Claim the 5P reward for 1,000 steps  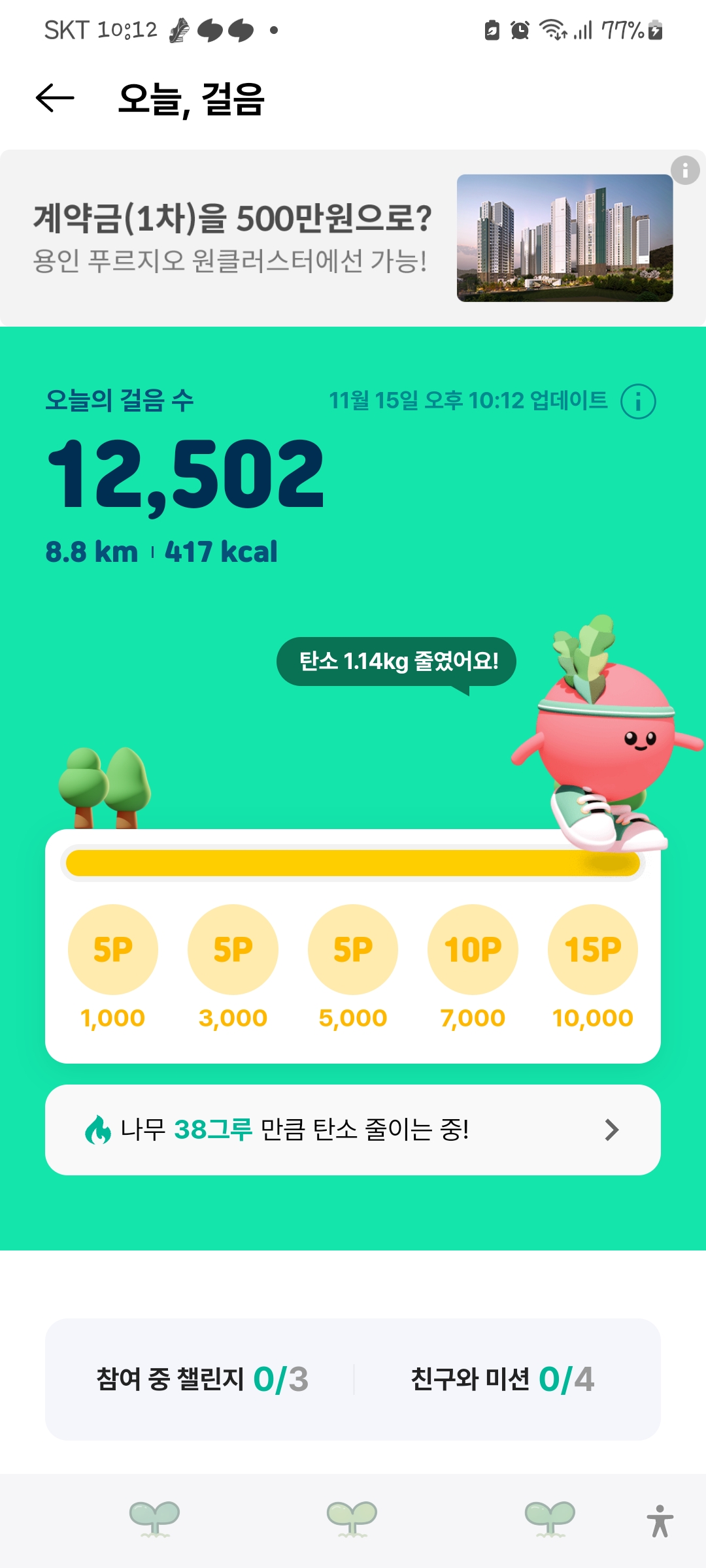pyautogui.click(x=113, y=949)
